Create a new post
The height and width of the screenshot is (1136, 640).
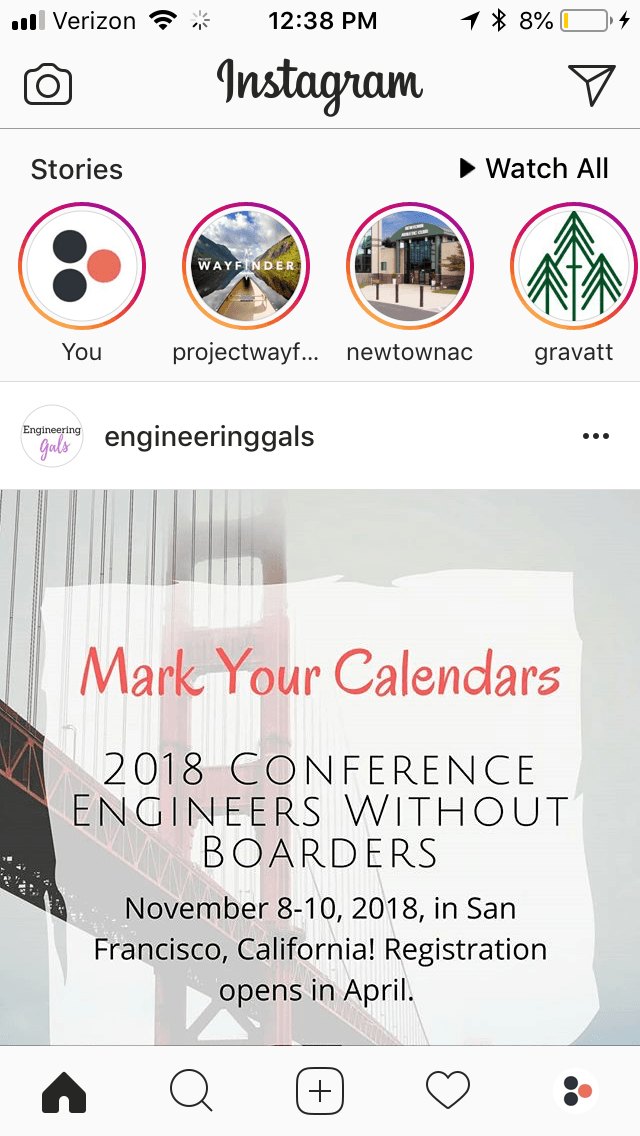[320, 1090]
